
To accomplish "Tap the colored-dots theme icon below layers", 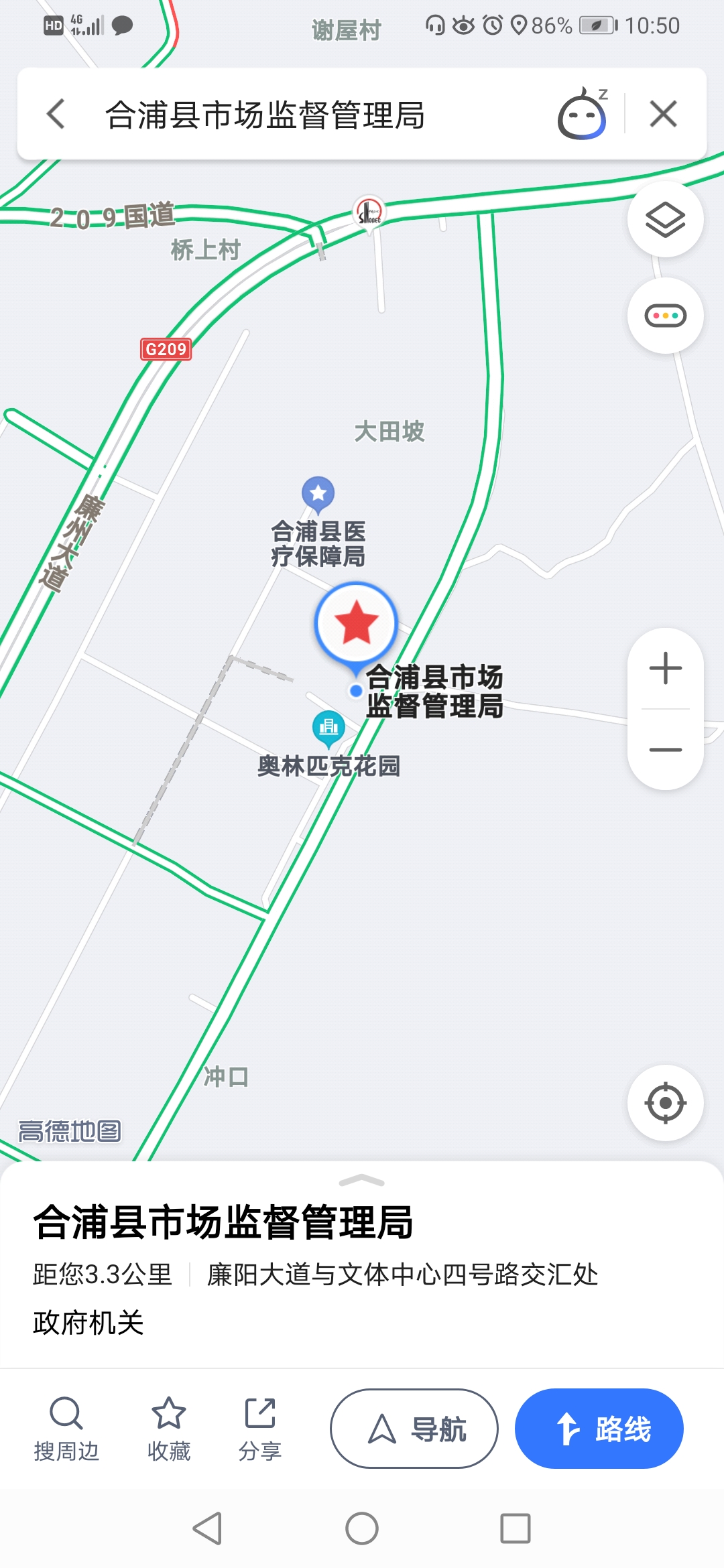I will click(x=664, y=315).
